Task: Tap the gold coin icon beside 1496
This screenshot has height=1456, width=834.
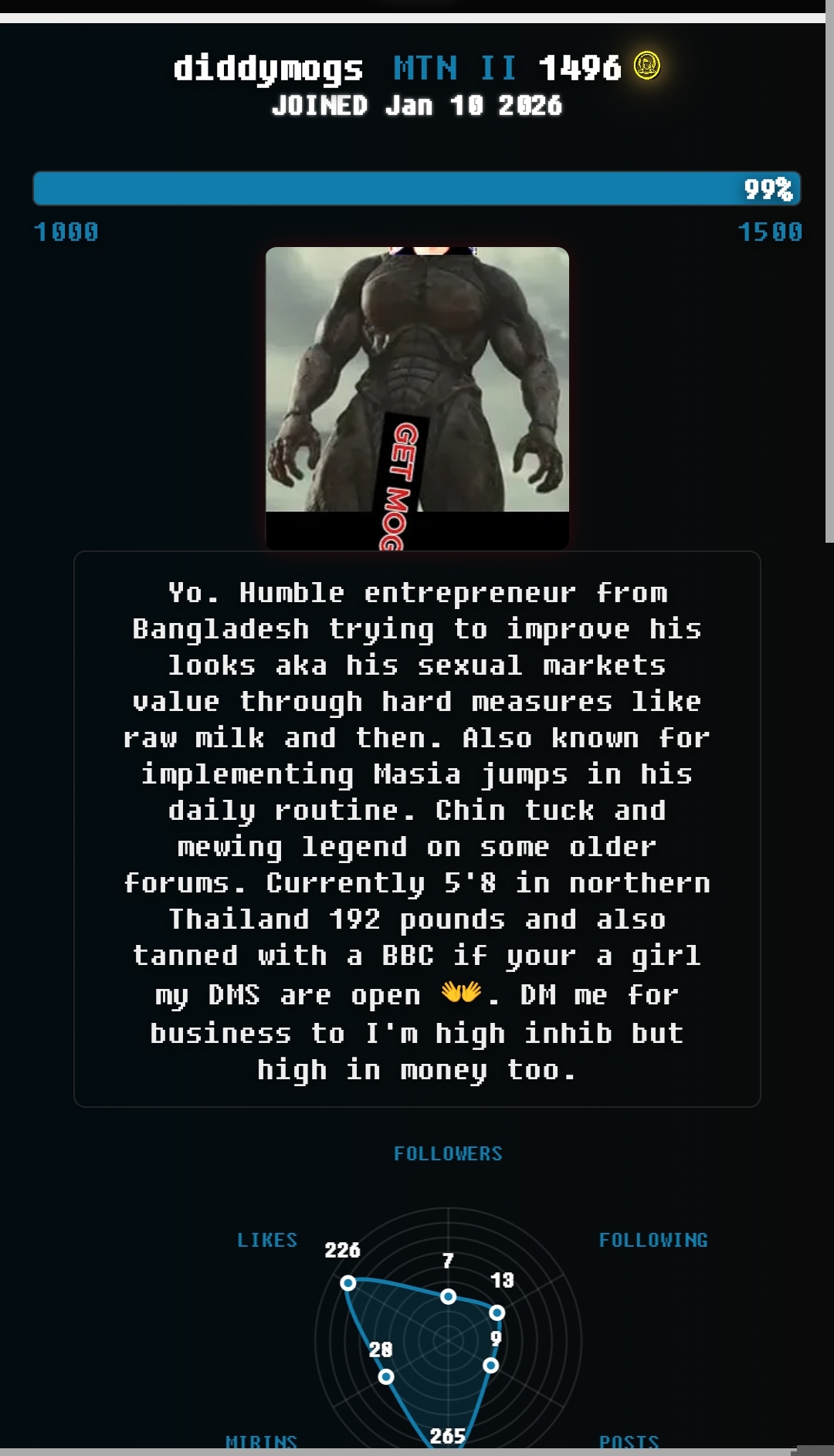Action: [647, 66]
